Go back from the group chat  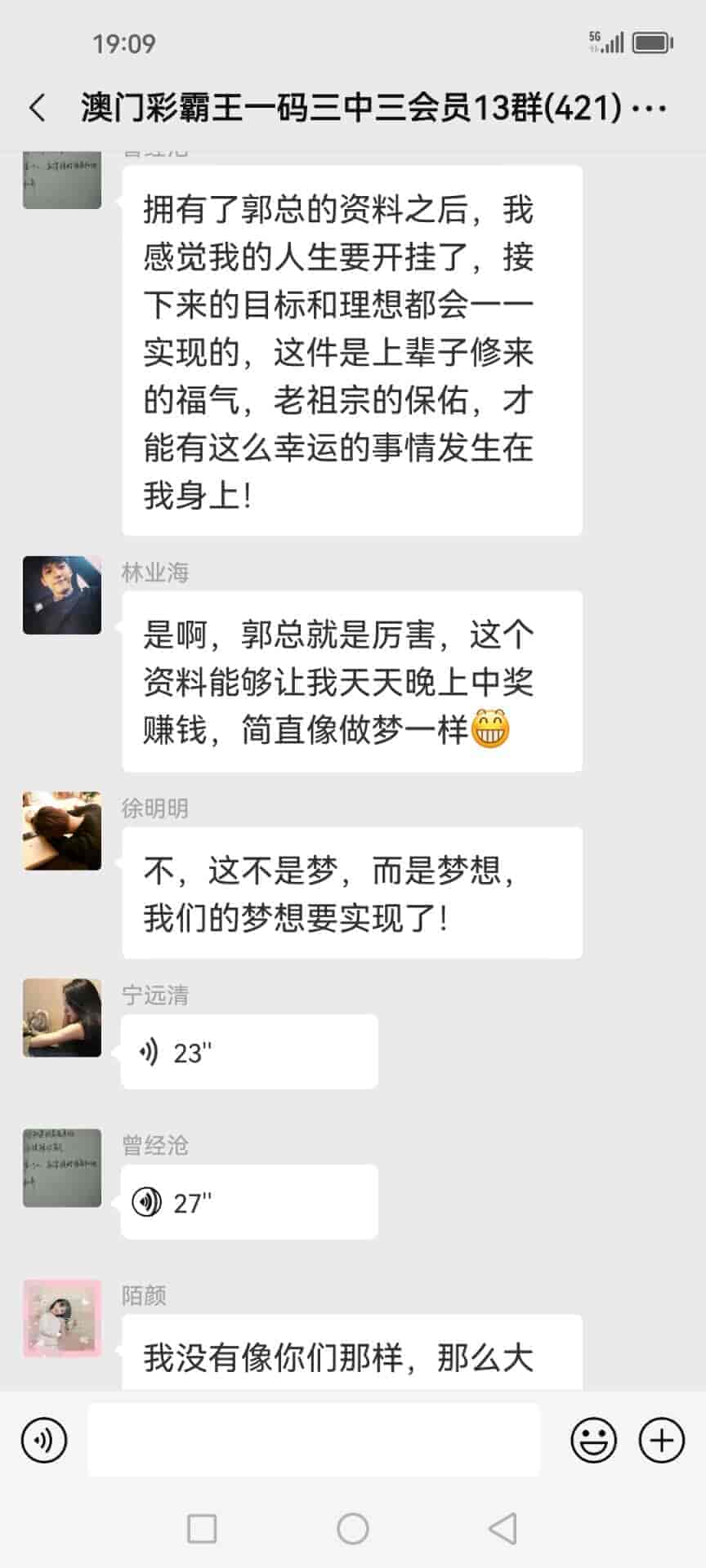(38, 108)
